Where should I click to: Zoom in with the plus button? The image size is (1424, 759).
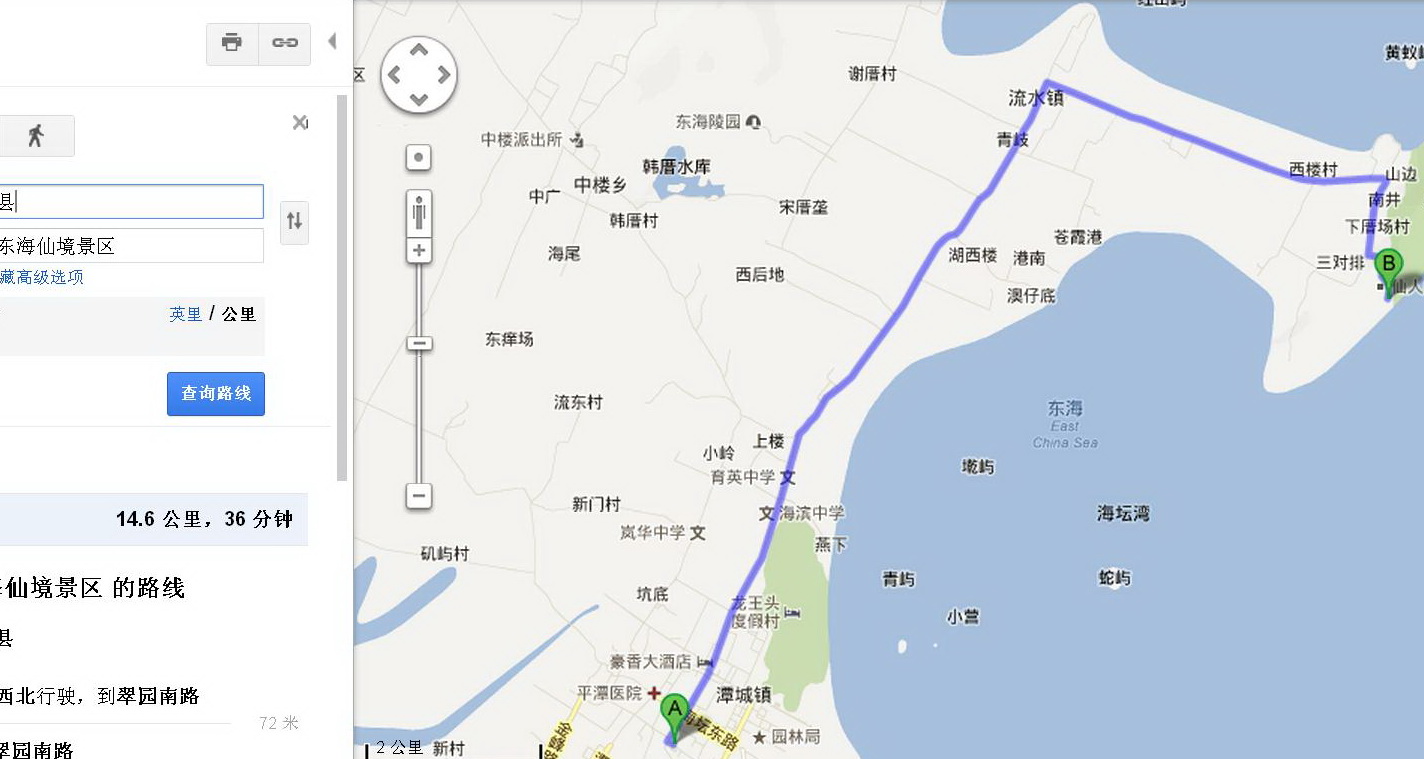click(419, 250)
